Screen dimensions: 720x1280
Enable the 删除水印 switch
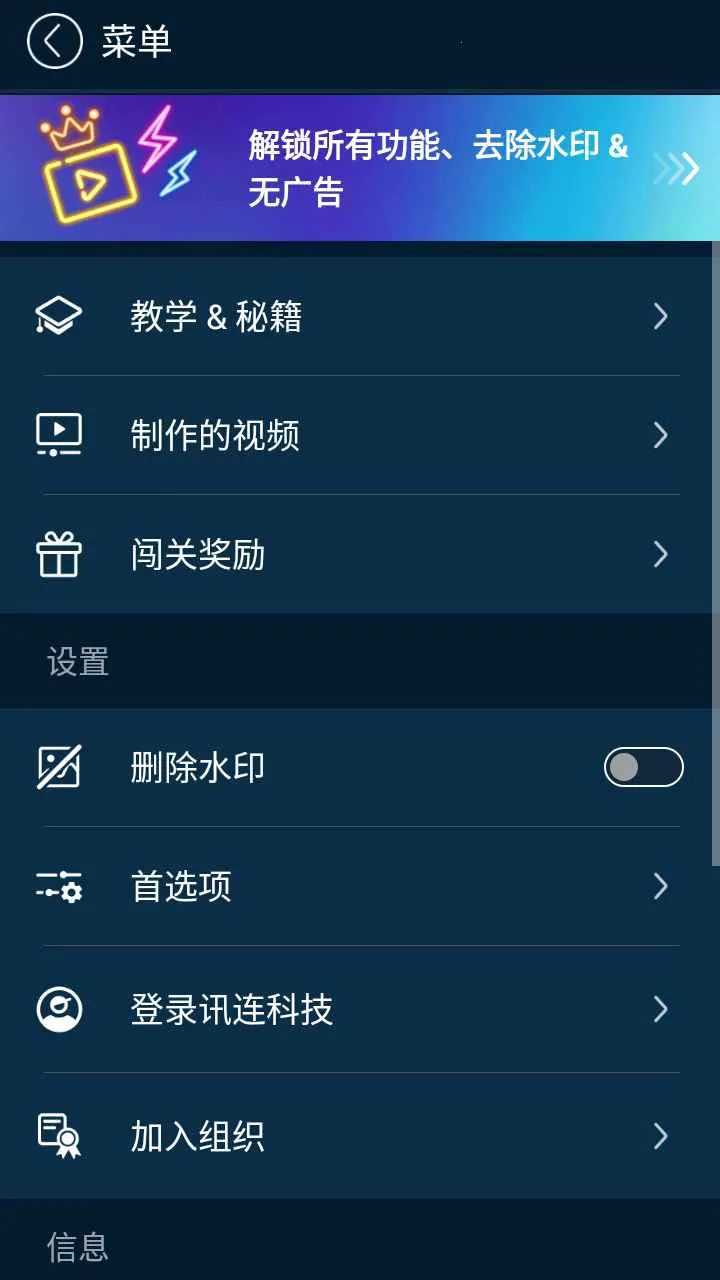(642, 766)
